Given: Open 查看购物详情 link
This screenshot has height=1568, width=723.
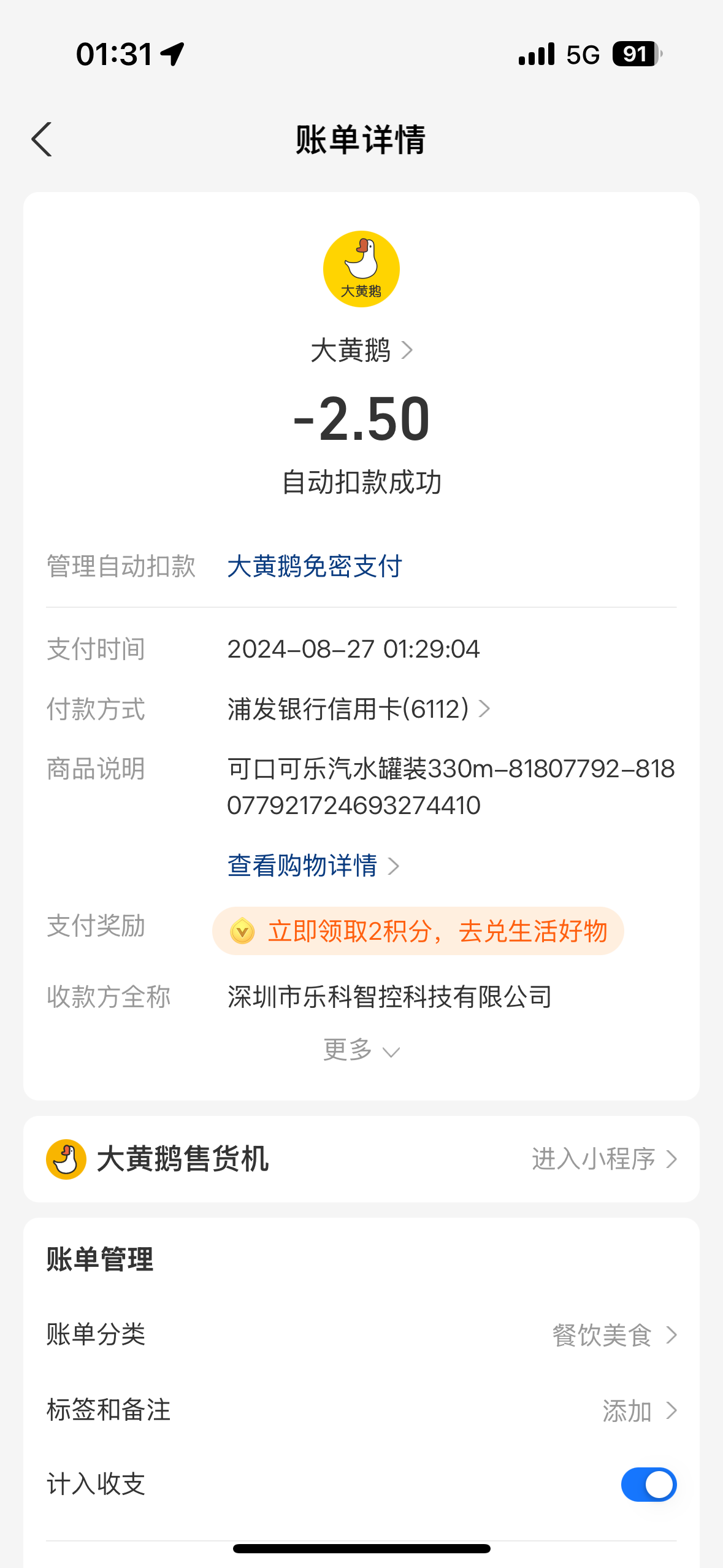Looking at the screenshot, I should pos(313,866).
